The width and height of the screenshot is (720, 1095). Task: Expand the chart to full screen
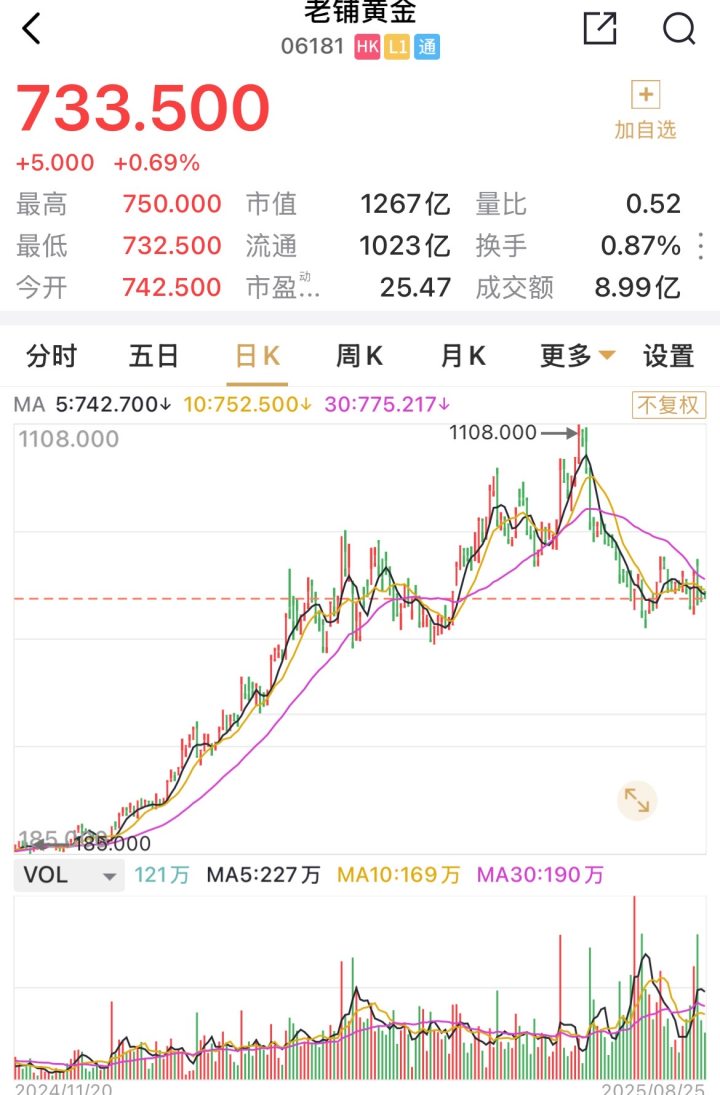[636, 800]
